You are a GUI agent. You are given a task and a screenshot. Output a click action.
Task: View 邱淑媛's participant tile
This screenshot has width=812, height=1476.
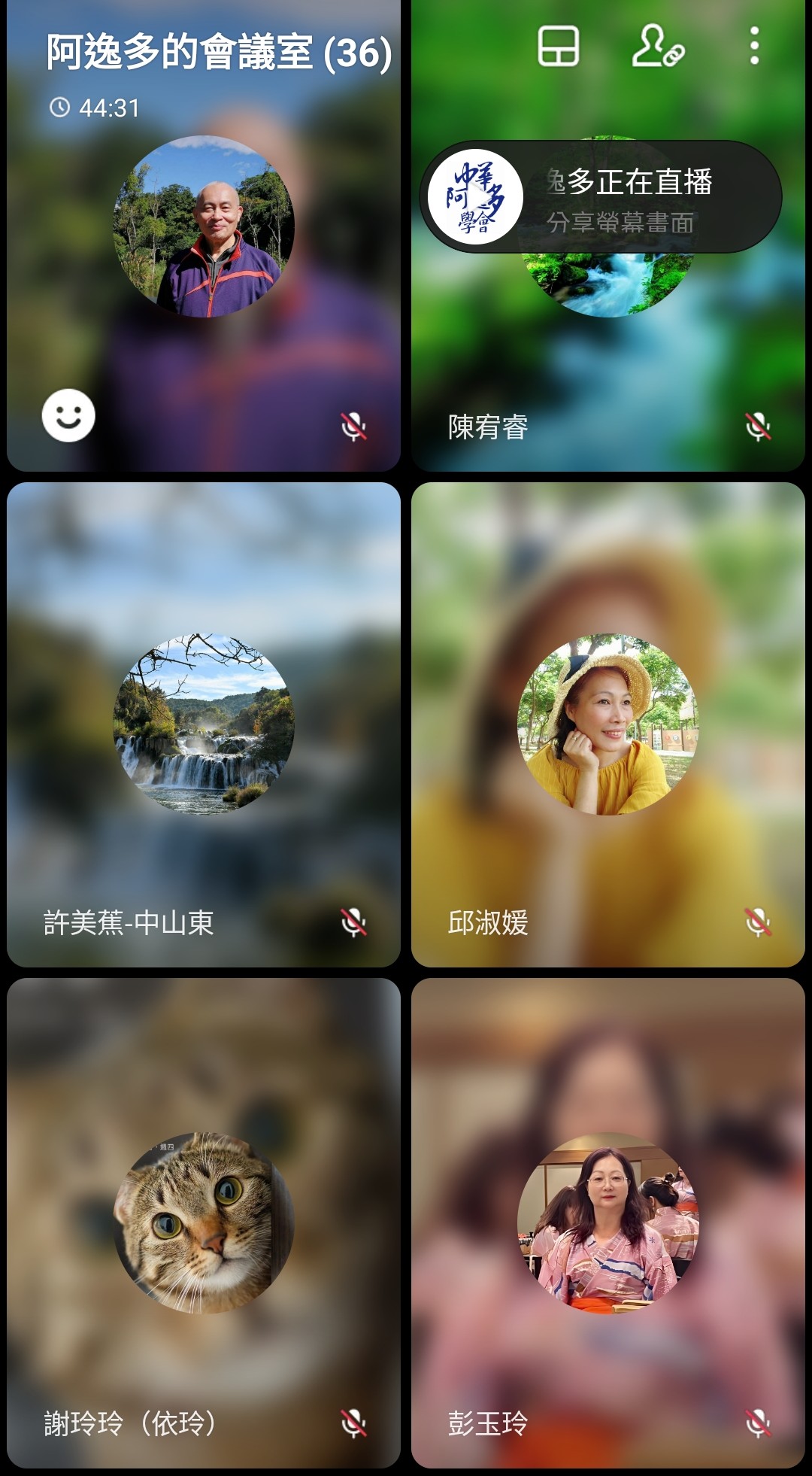607,724
